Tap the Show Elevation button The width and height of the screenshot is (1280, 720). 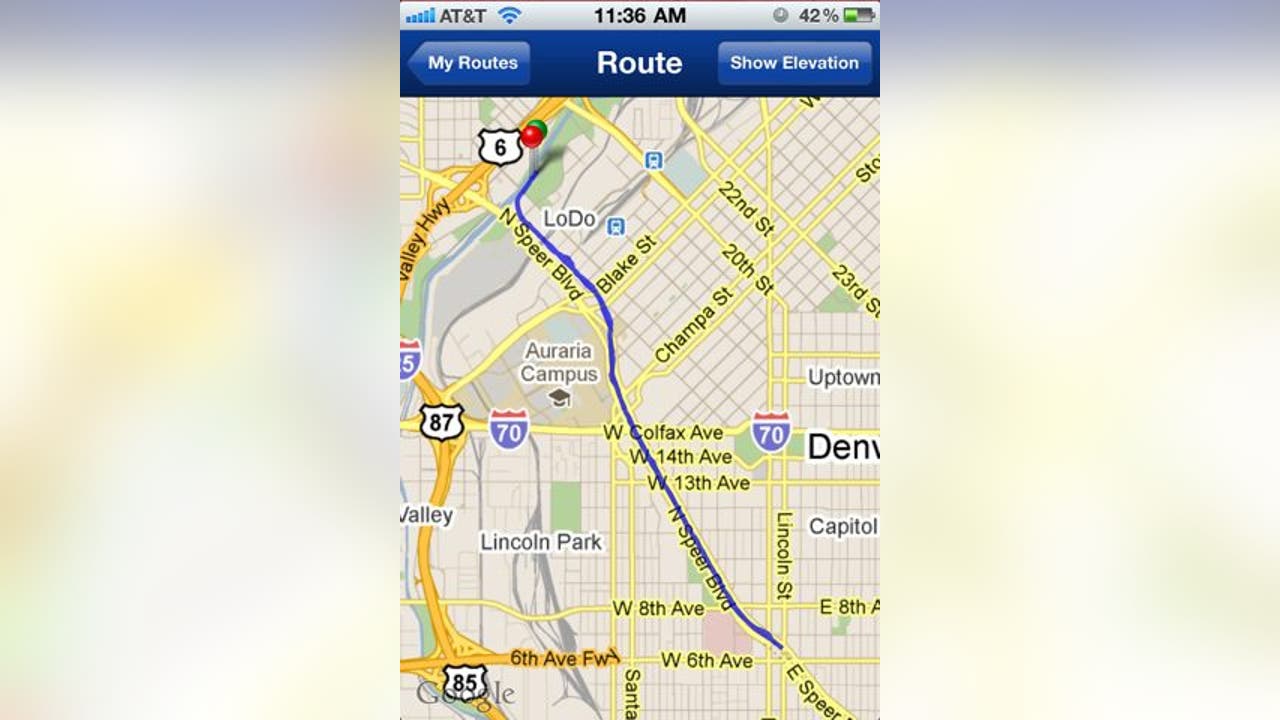pyautogui.click(x=794, y=63)
